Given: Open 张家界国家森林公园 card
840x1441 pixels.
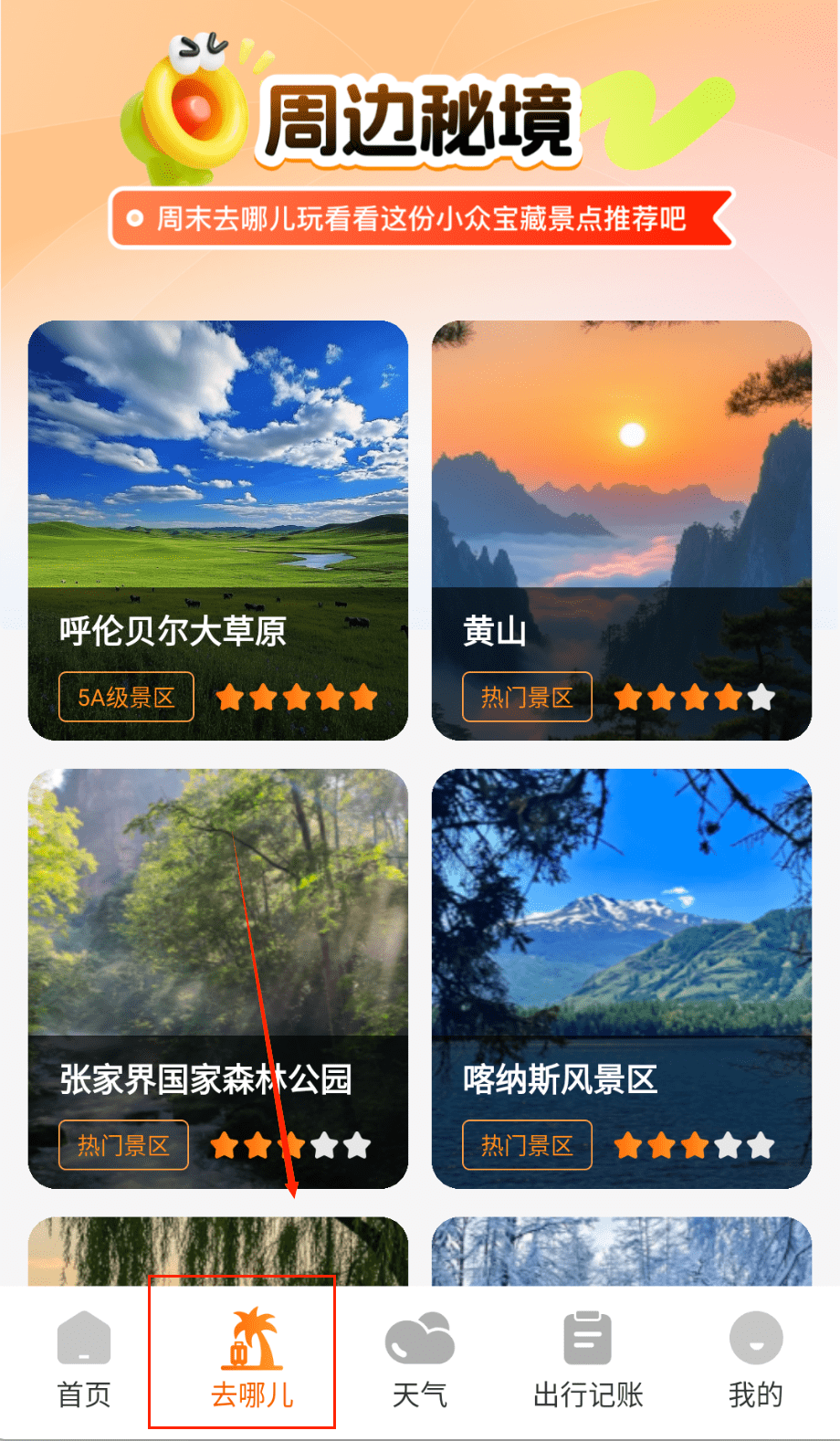Looking at the screenshot, I should pyautogui.click(x=217, y=977).
